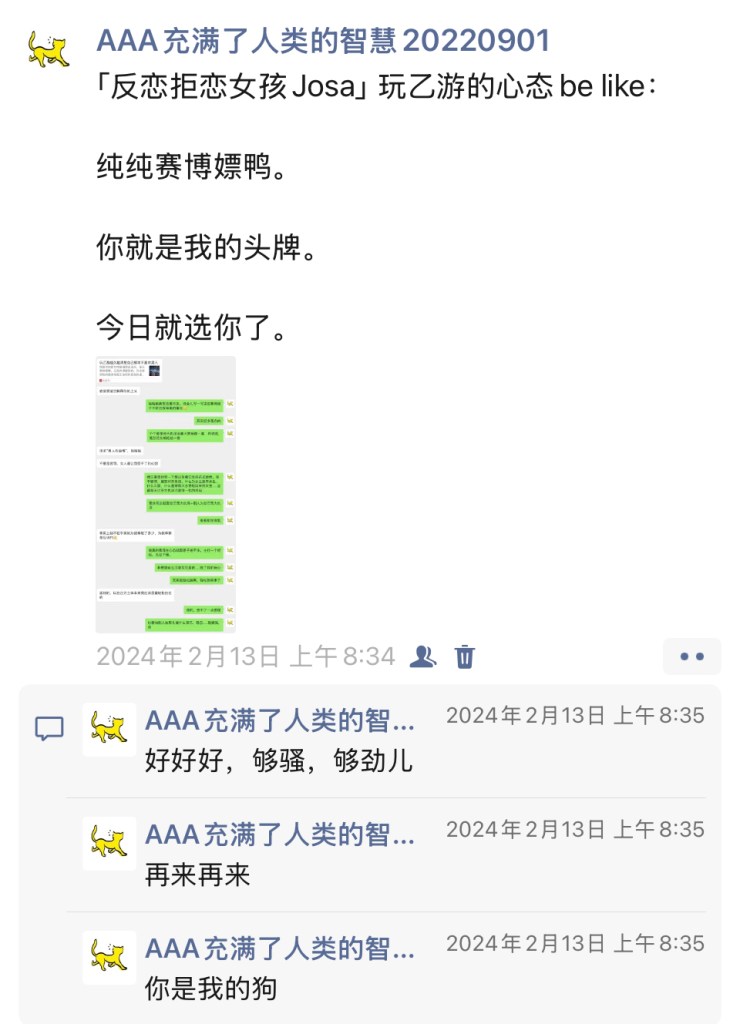Open the chat screenshot image in the post
The height and width of the screenshot is (1024, 740).
tap(166, 494)
